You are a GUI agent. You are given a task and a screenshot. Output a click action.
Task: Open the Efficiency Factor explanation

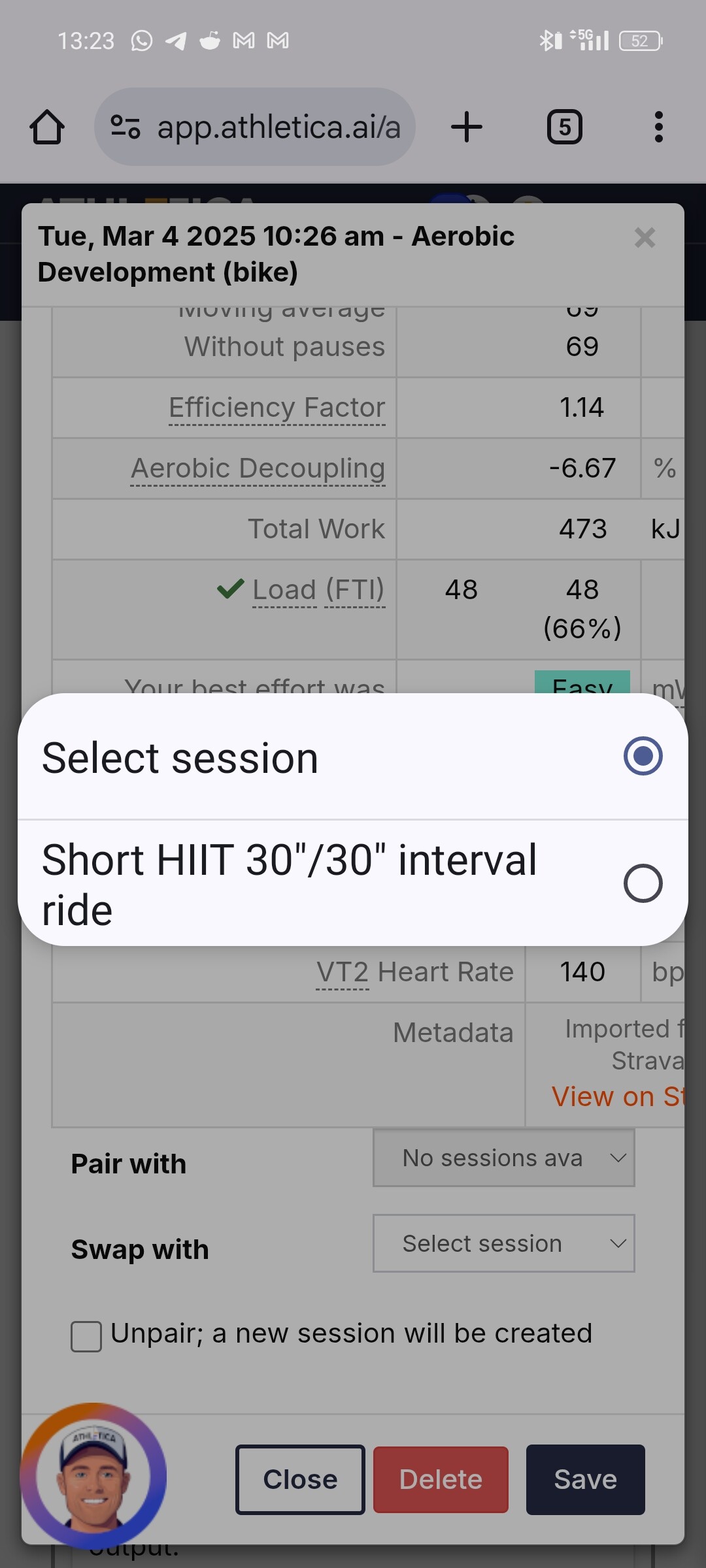coord(277,408)
